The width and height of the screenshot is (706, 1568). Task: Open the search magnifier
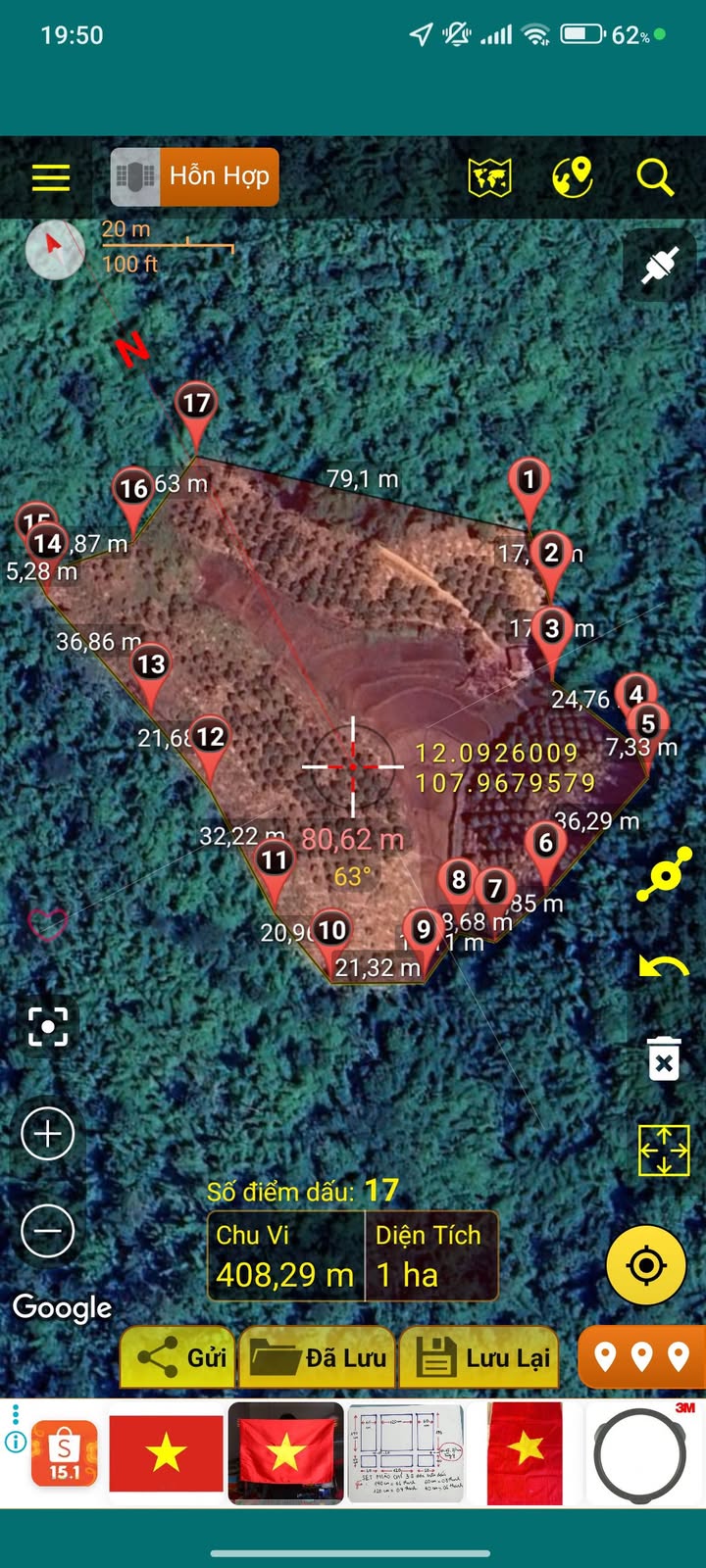pos(654,177)
